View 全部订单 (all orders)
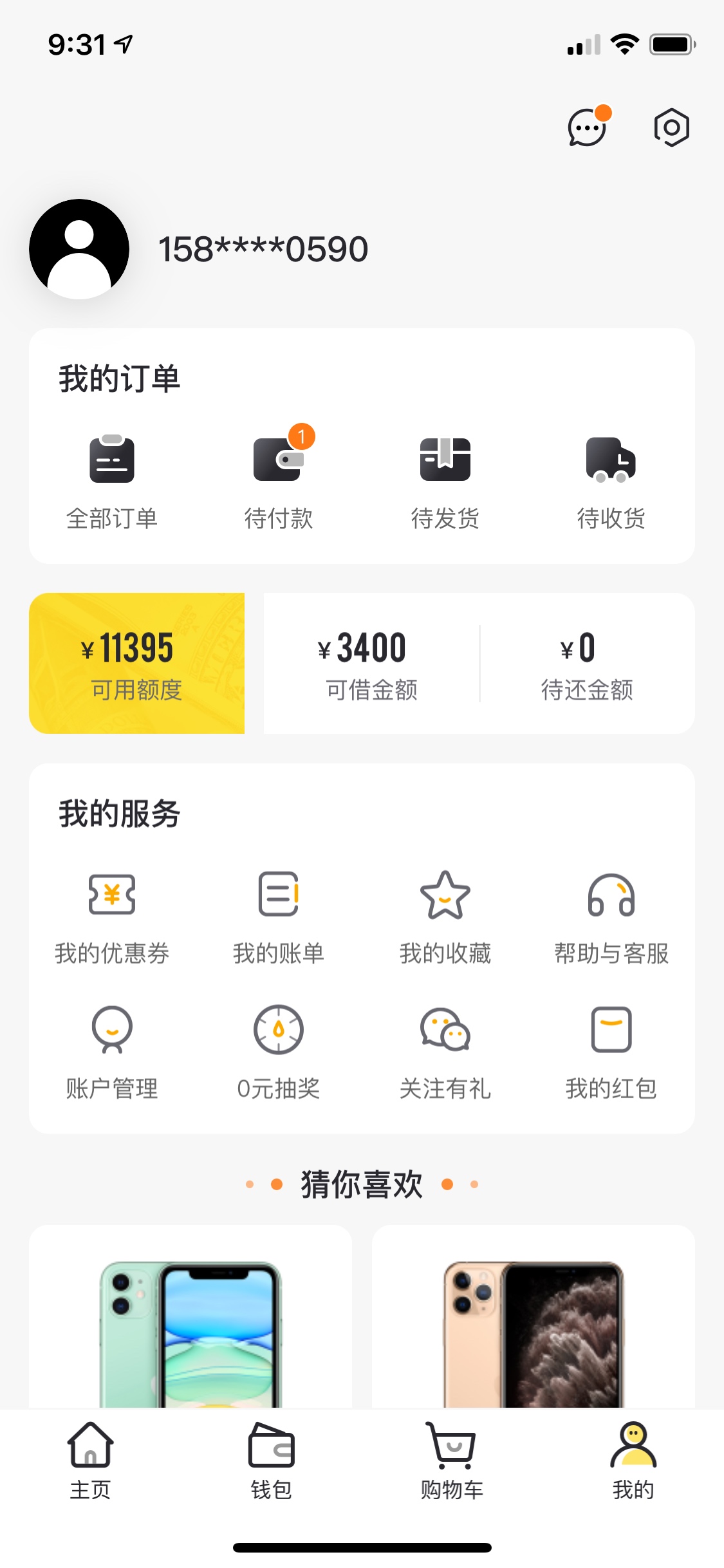The height and width of the screenshot is (1568, 724). point(112,483)
